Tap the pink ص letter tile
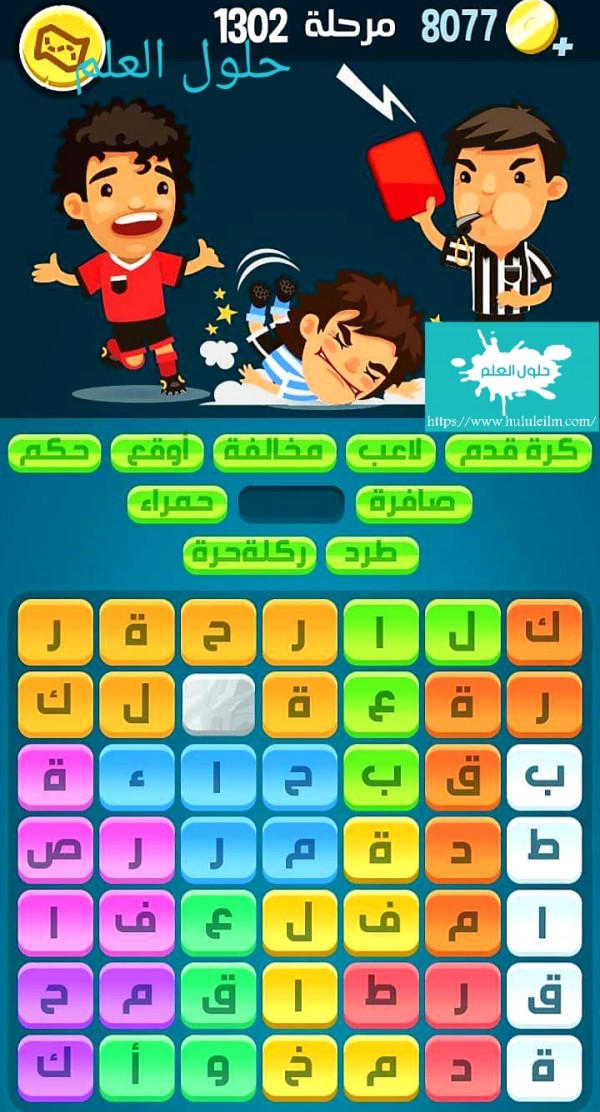600x1112 pixels. click(55, 851)
